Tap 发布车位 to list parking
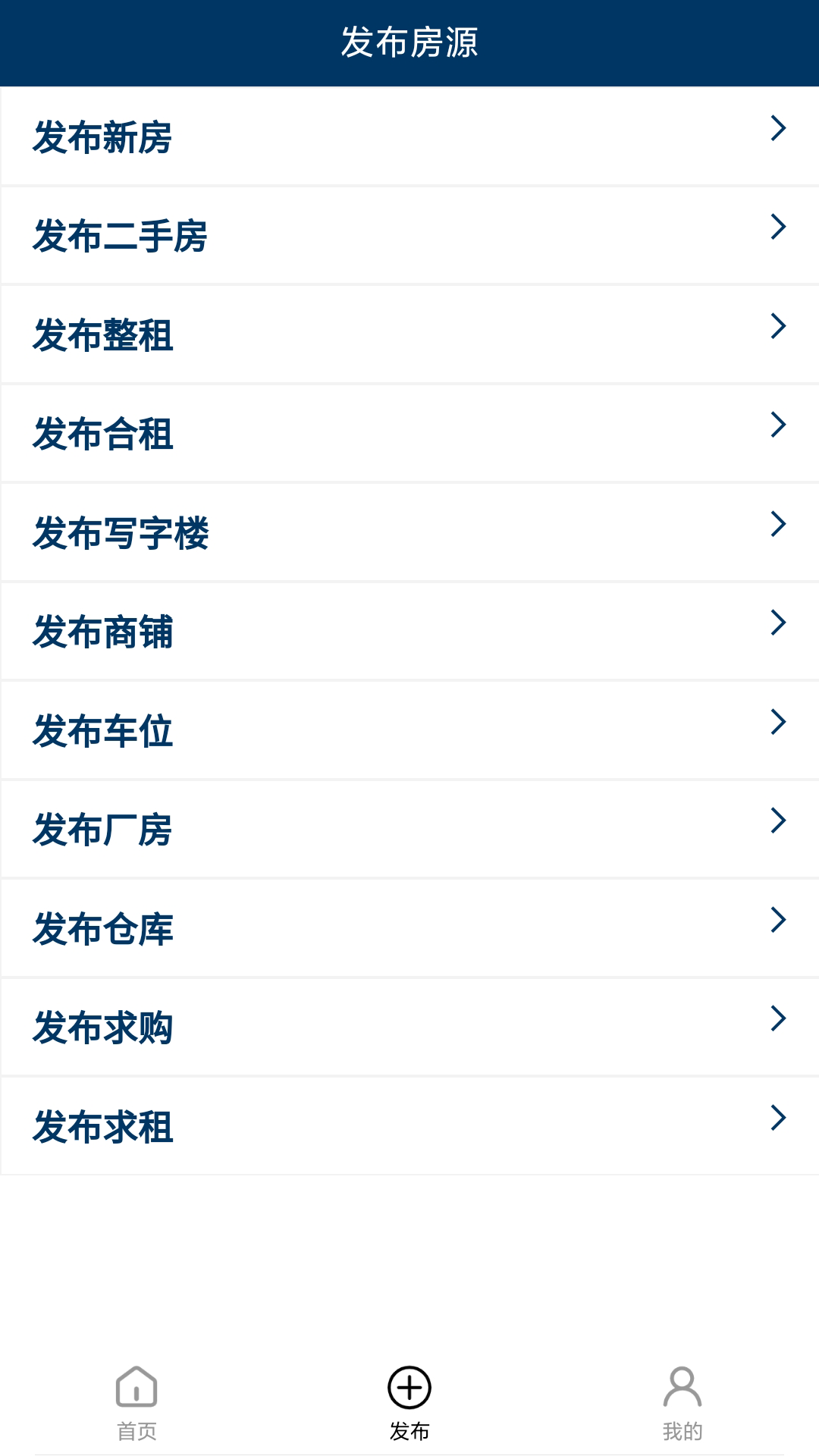The image size is (819, 1456). click(x=104, y=730)
